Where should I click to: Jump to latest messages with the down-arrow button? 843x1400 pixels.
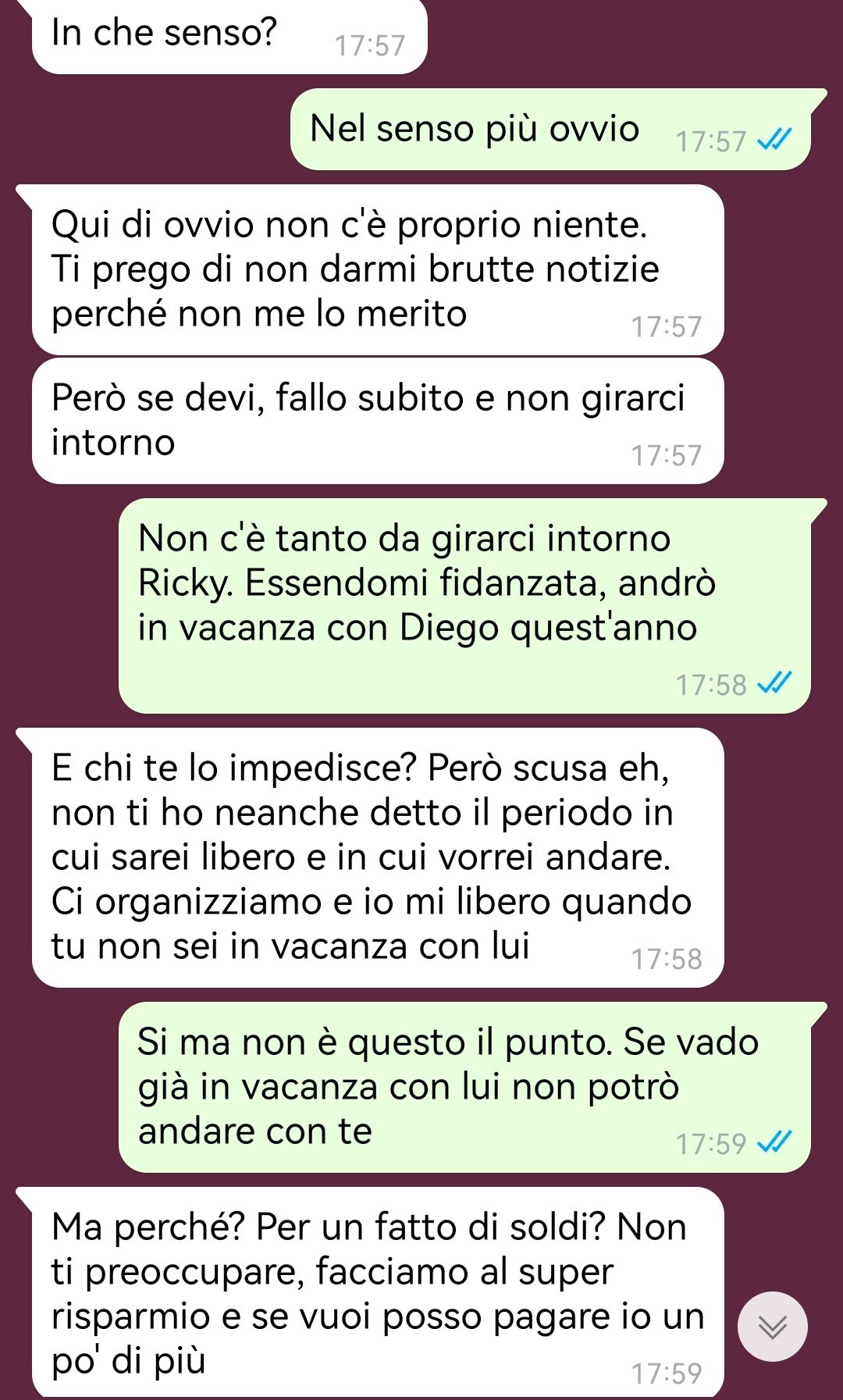click(x=772, y=1327)
